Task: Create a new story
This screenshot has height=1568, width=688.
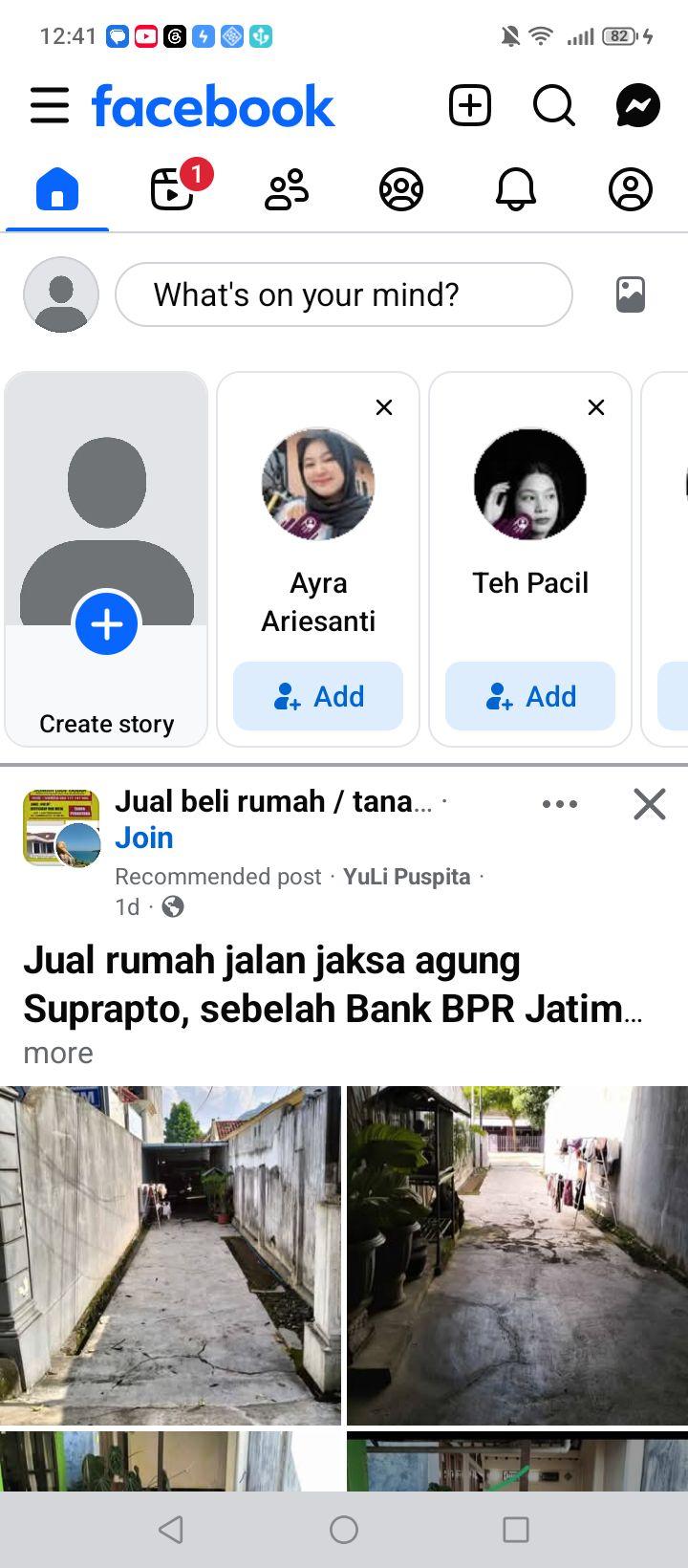Action: [x=106, y=559]
